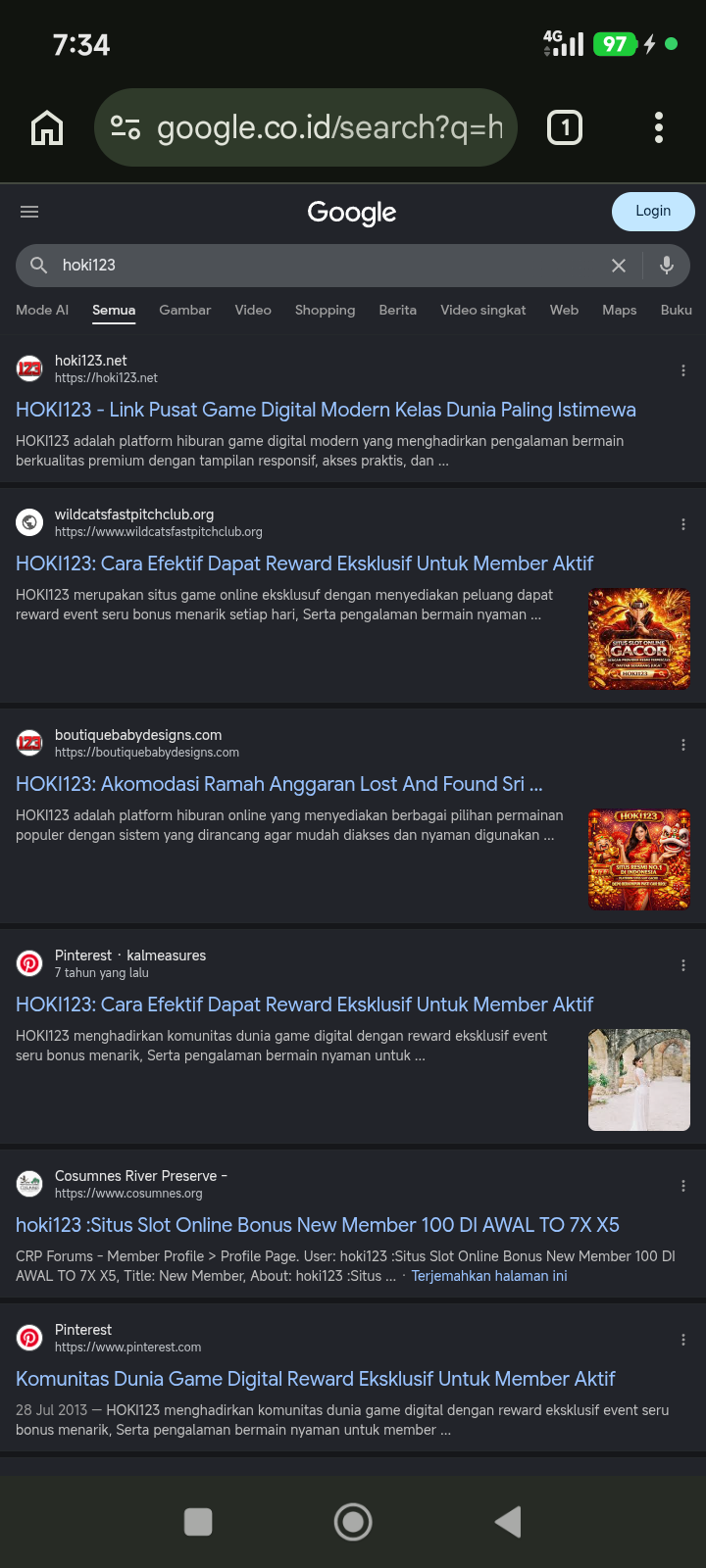The height and width of the screenshot is (1568, 706).
Task: Open the boutiquebabydesigns.com Akomodasi Ramah result
Action: coord(279,784)
